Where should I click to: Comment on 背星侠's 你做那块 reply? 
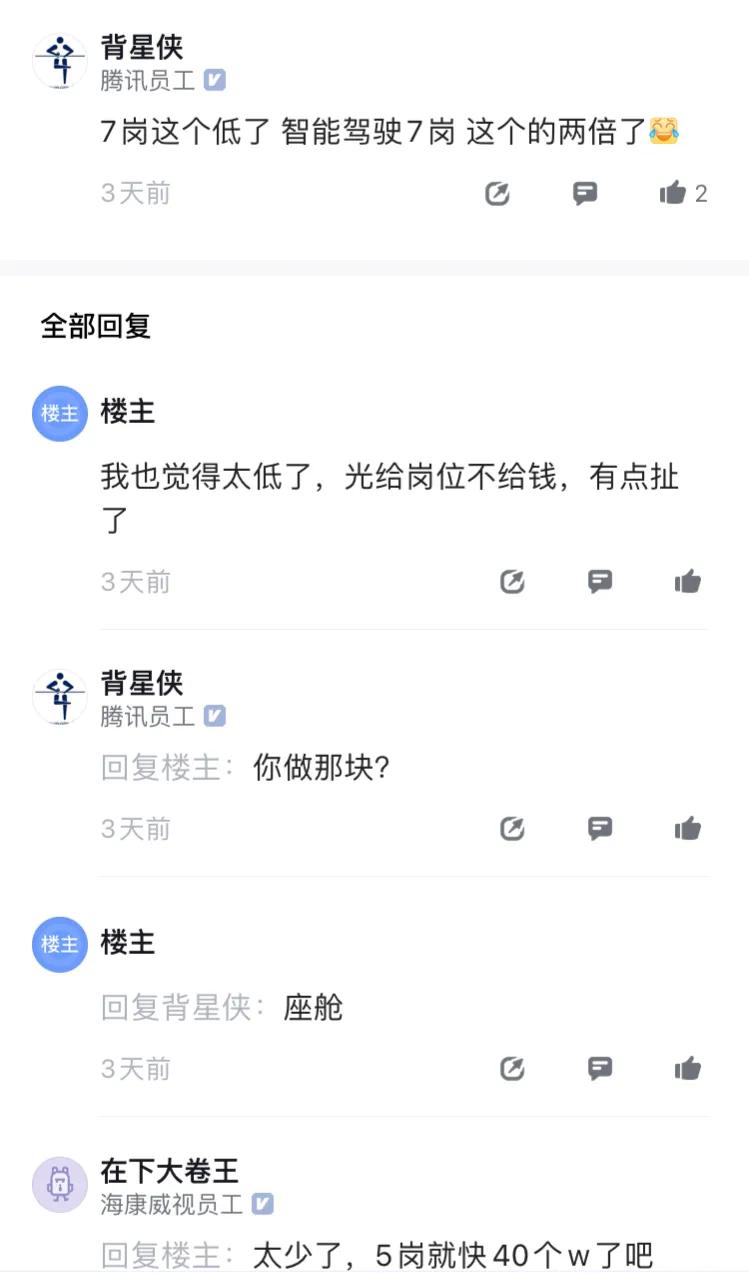click(x=599, y=828)
